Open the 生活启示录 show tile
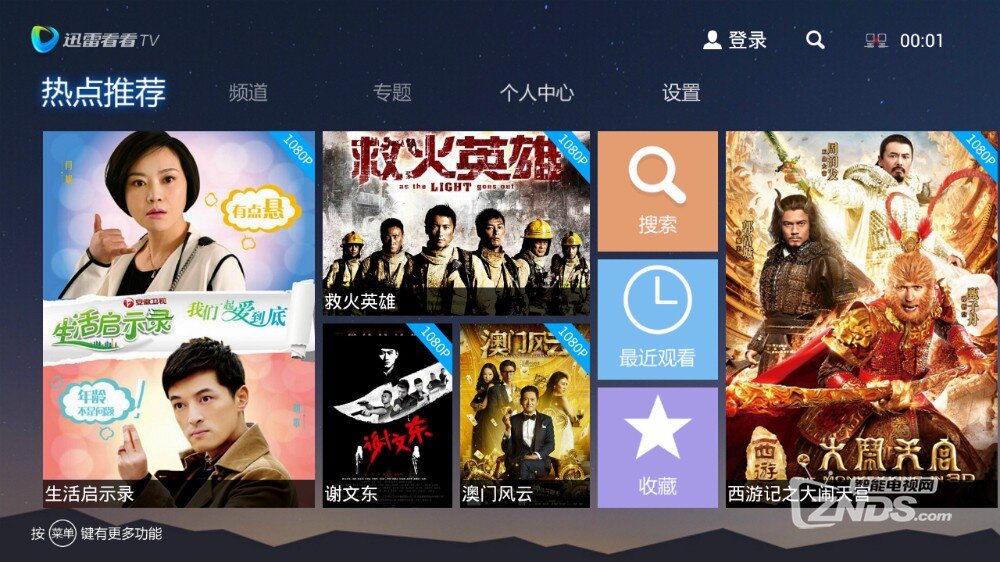This screenshot has height=562, width=1000. pos(178,319)
